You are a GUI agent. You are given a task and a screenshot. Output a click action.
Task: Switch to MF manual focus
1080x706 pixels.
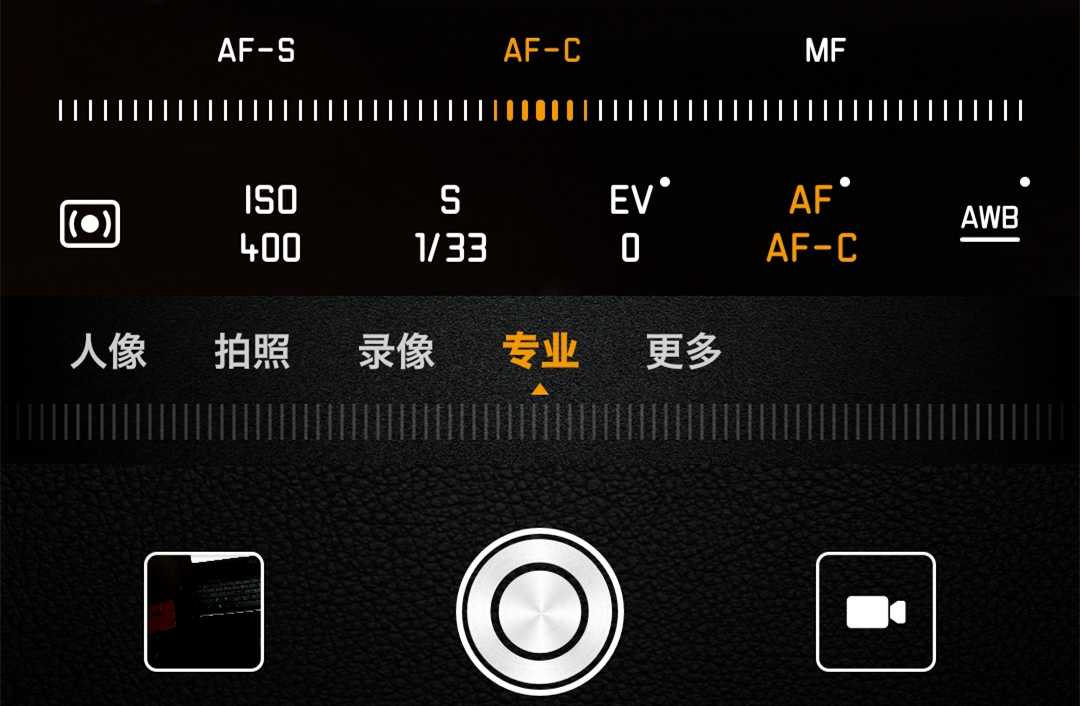(x=826, y=51)
